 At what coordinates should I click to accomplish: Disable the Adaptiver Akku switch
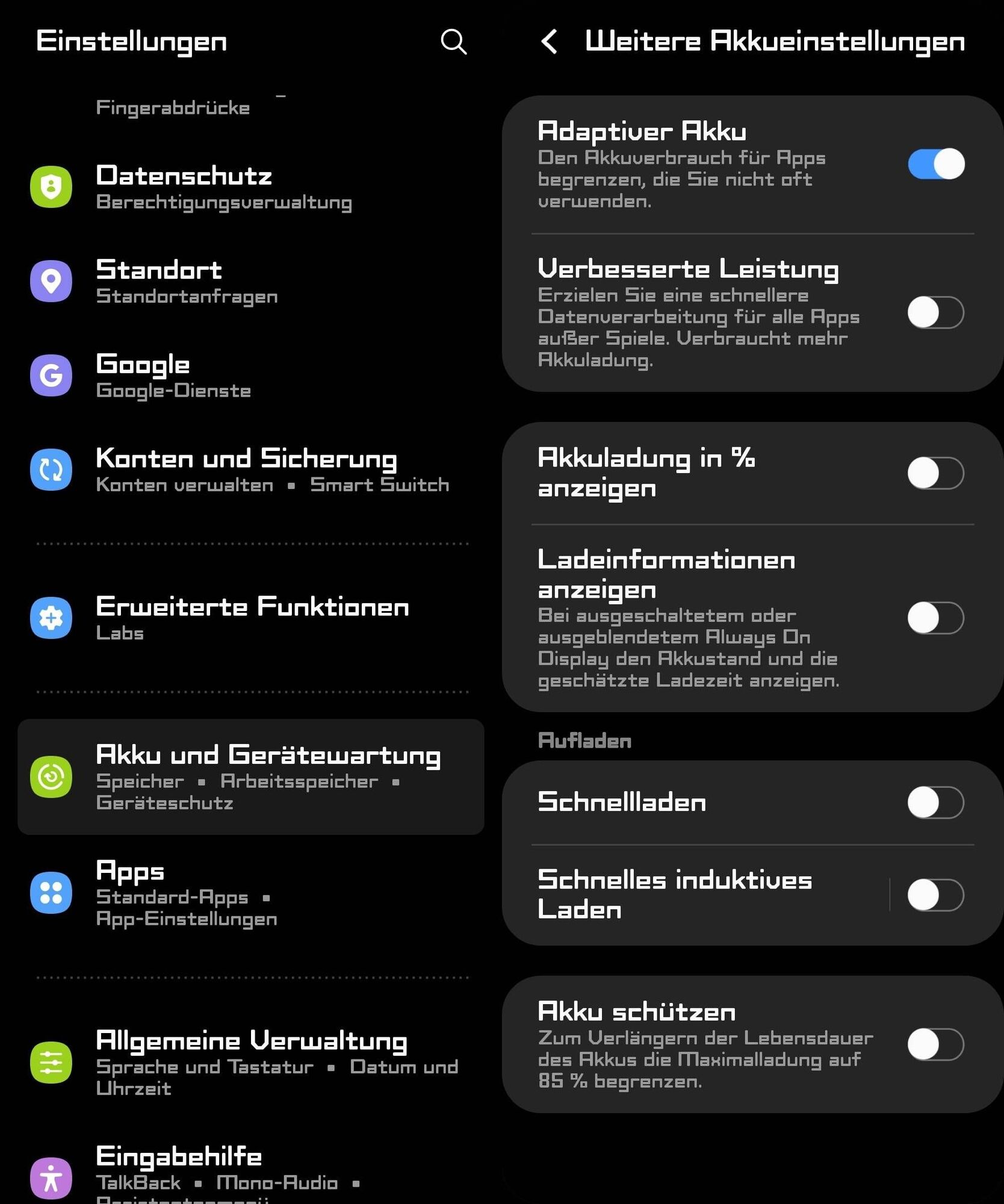(936, 164)
